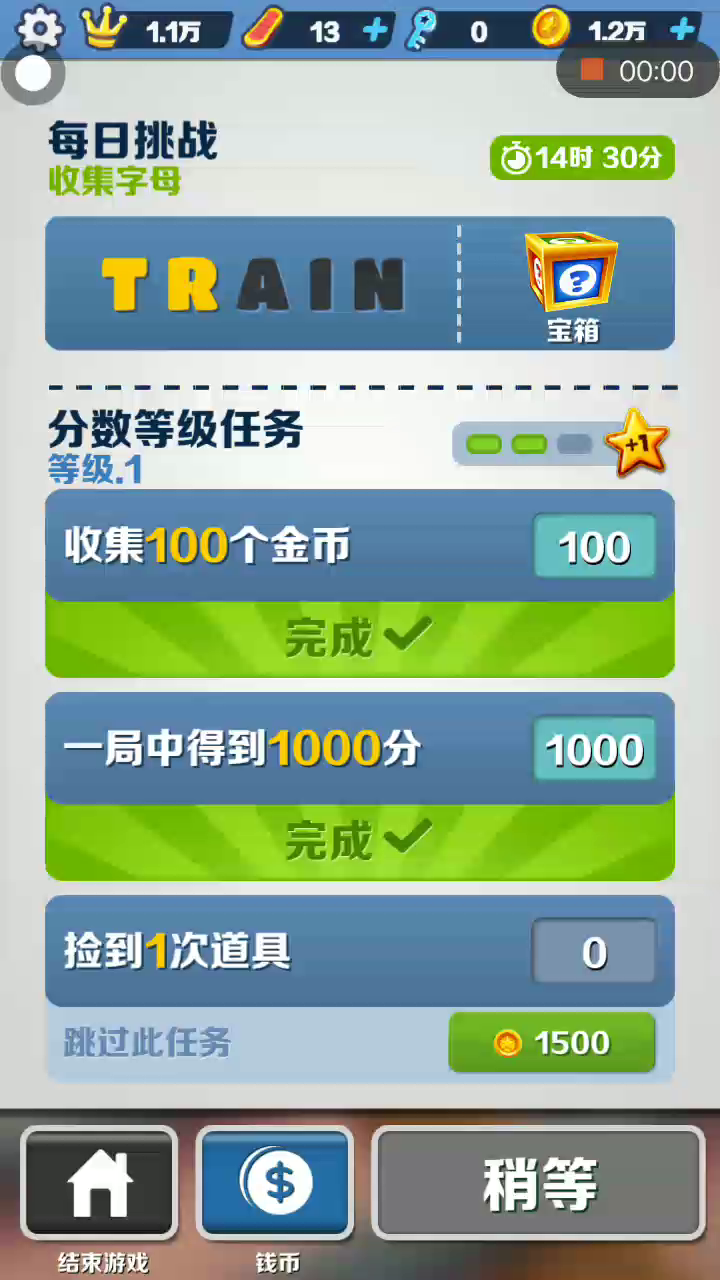Open the 钱币 coin shop
The width and height of the screenshot is (720, 1280).
coord(275,1184)
